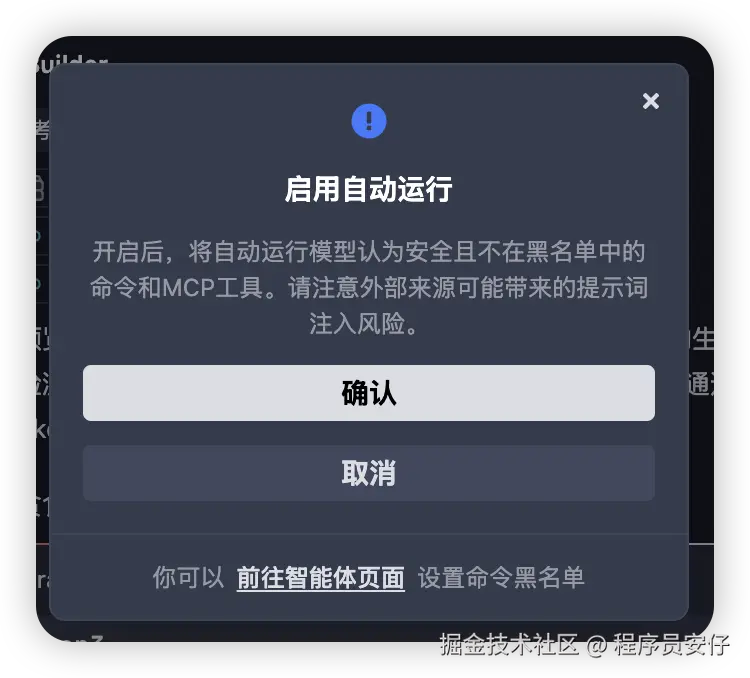Open the 前往智能体页面 link
750x678 pixels.
point(320,578)
